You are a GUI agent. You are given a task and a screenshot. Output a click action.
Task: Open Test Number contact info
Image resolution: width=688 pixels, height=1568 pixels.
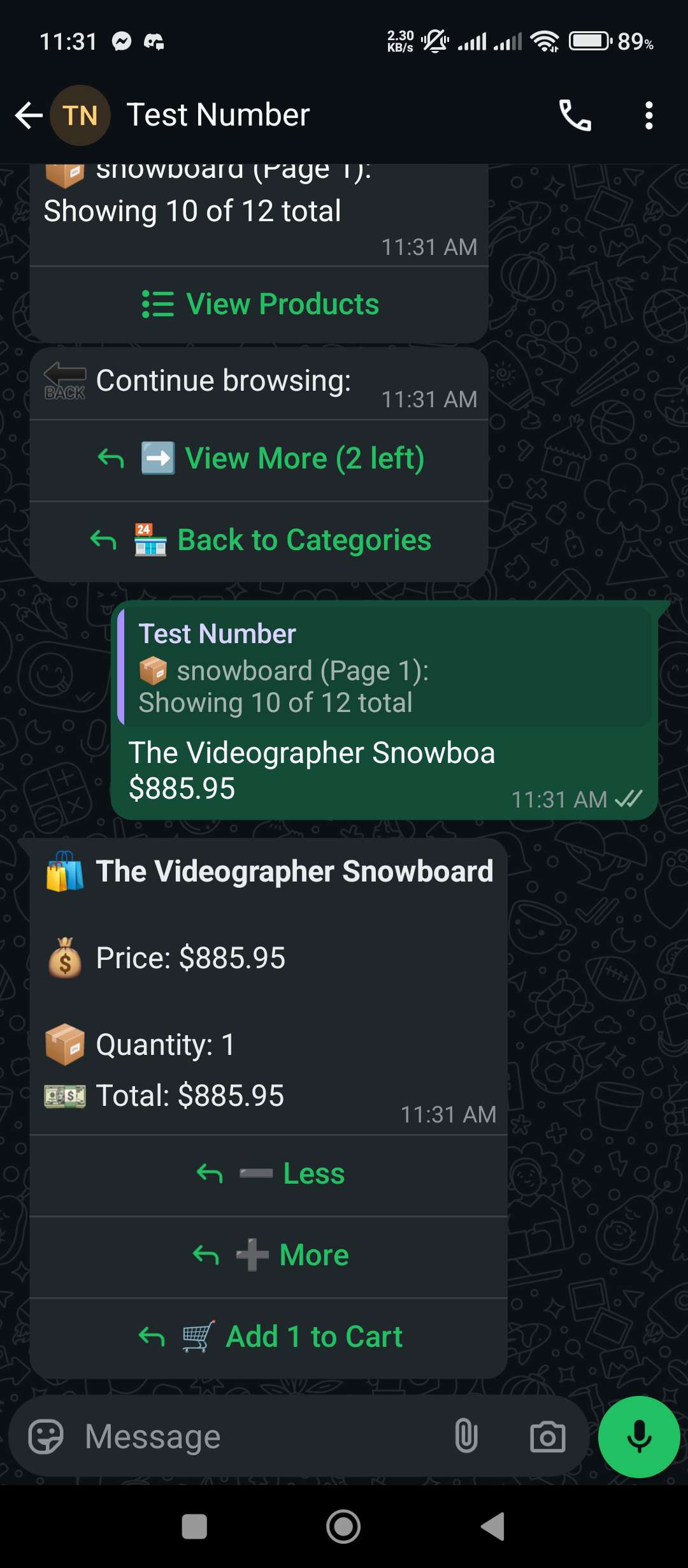click(218, 115)
